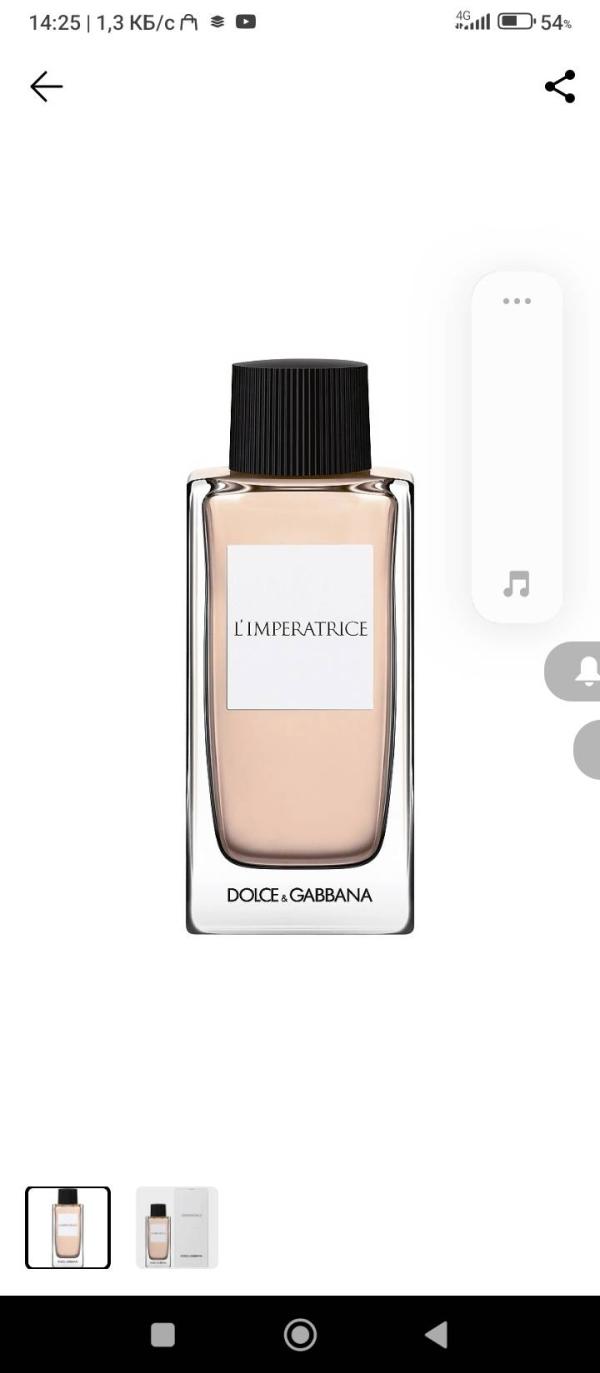Tap the music note in floating panel
The height and width of the screenshot is (1373, 600).
pyautogui.click(x=516, y=584)
